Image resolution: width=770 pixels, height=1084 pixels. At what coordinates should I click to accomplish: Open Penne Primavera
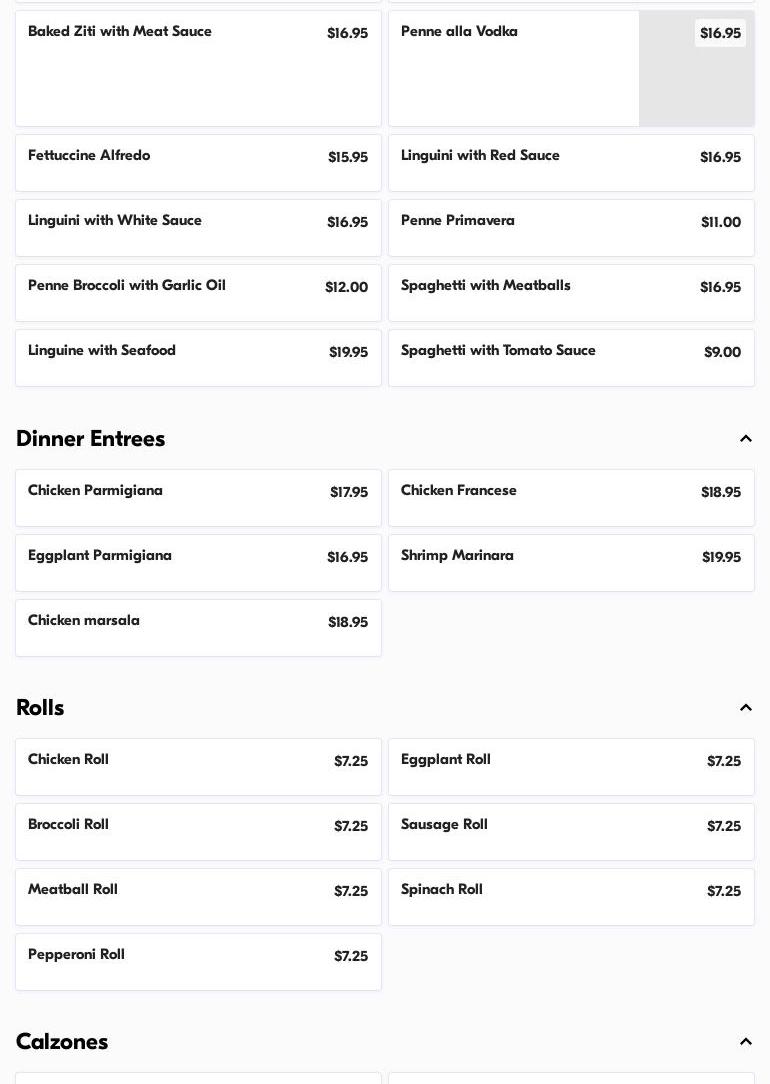click(x=571, y=228)
